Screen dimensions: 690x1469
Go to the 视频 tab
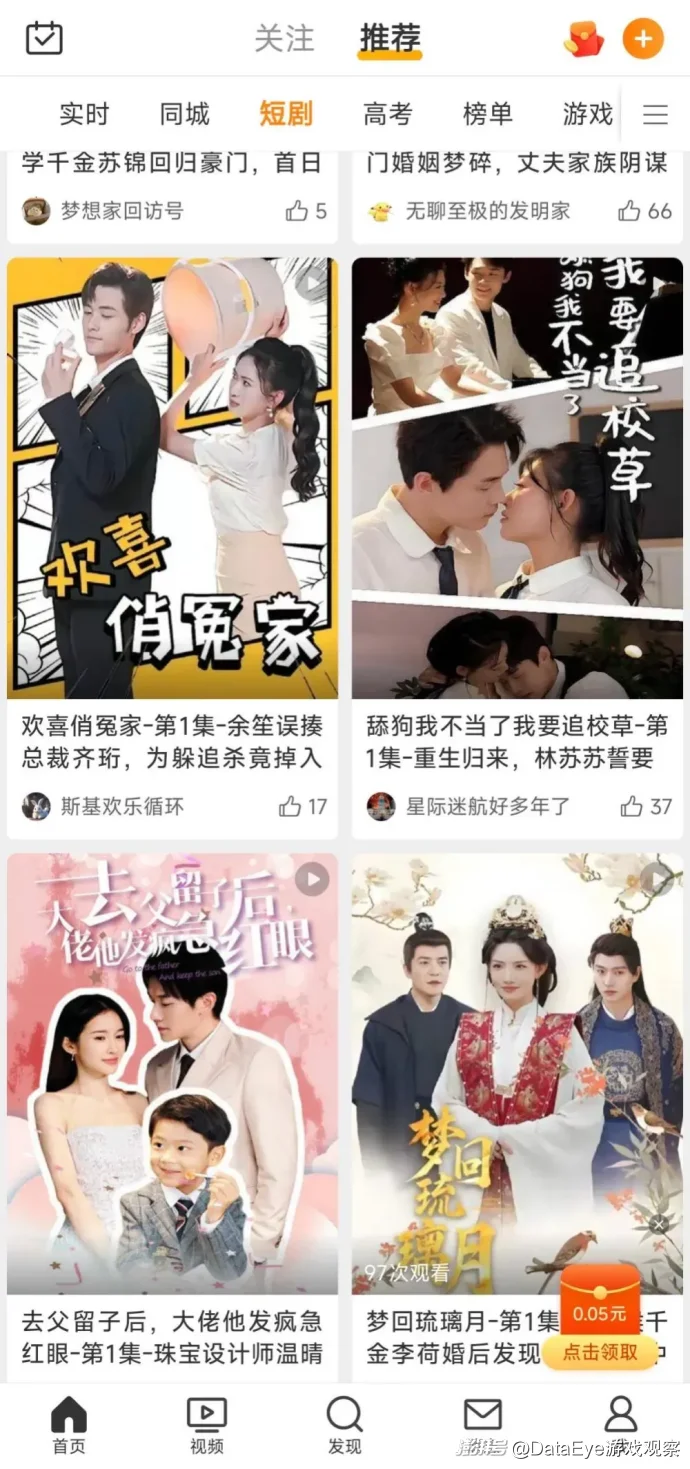click(207, 1425)
